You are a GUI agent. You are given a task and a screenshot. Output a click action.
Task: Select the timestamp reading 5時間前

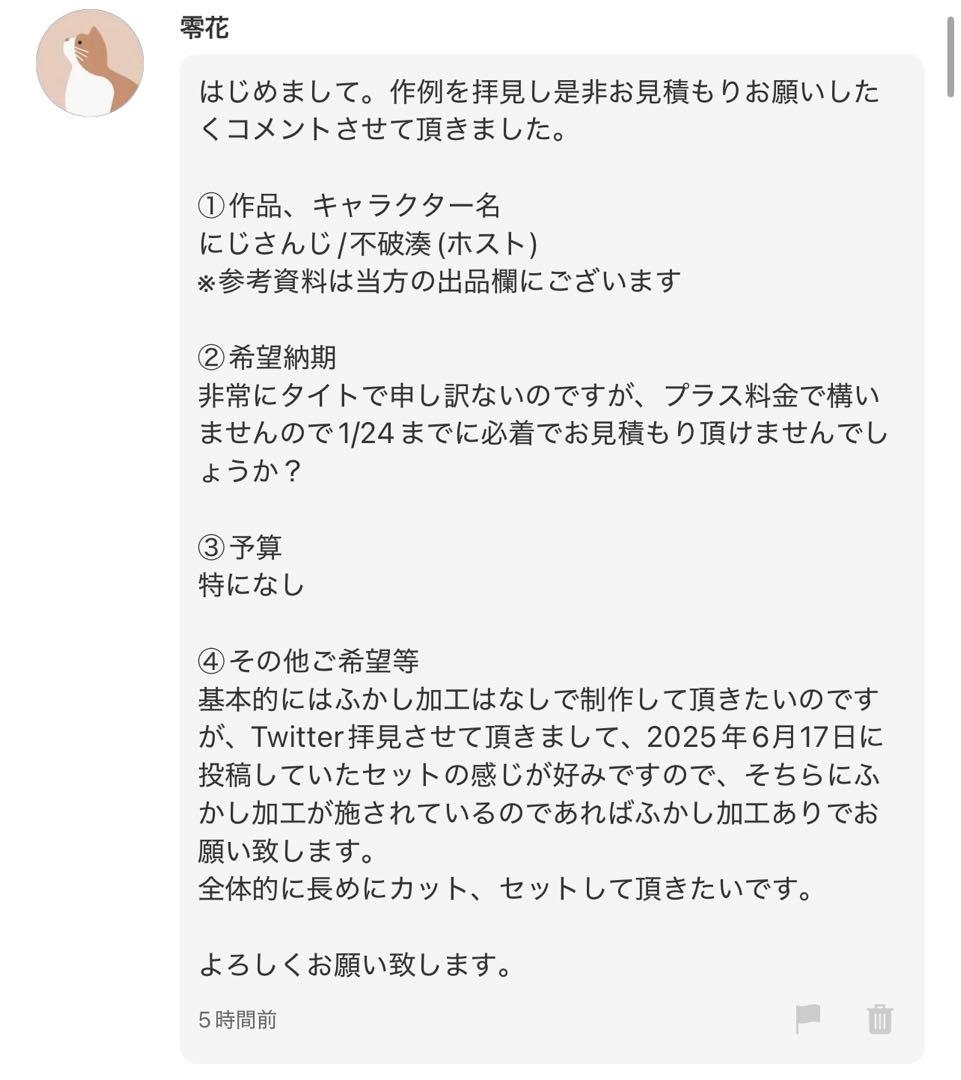[237, 1019]
